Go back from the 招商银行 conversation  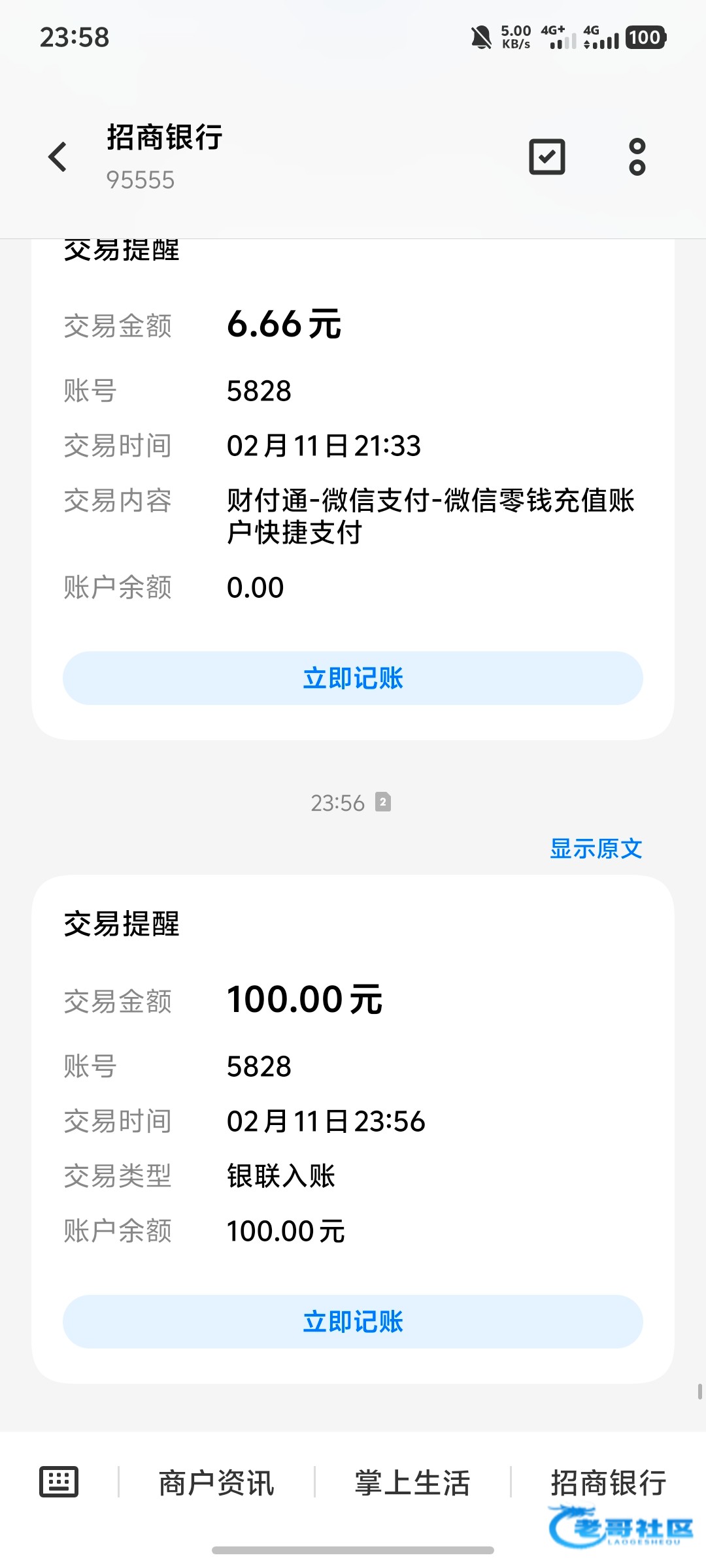(58, 157)
